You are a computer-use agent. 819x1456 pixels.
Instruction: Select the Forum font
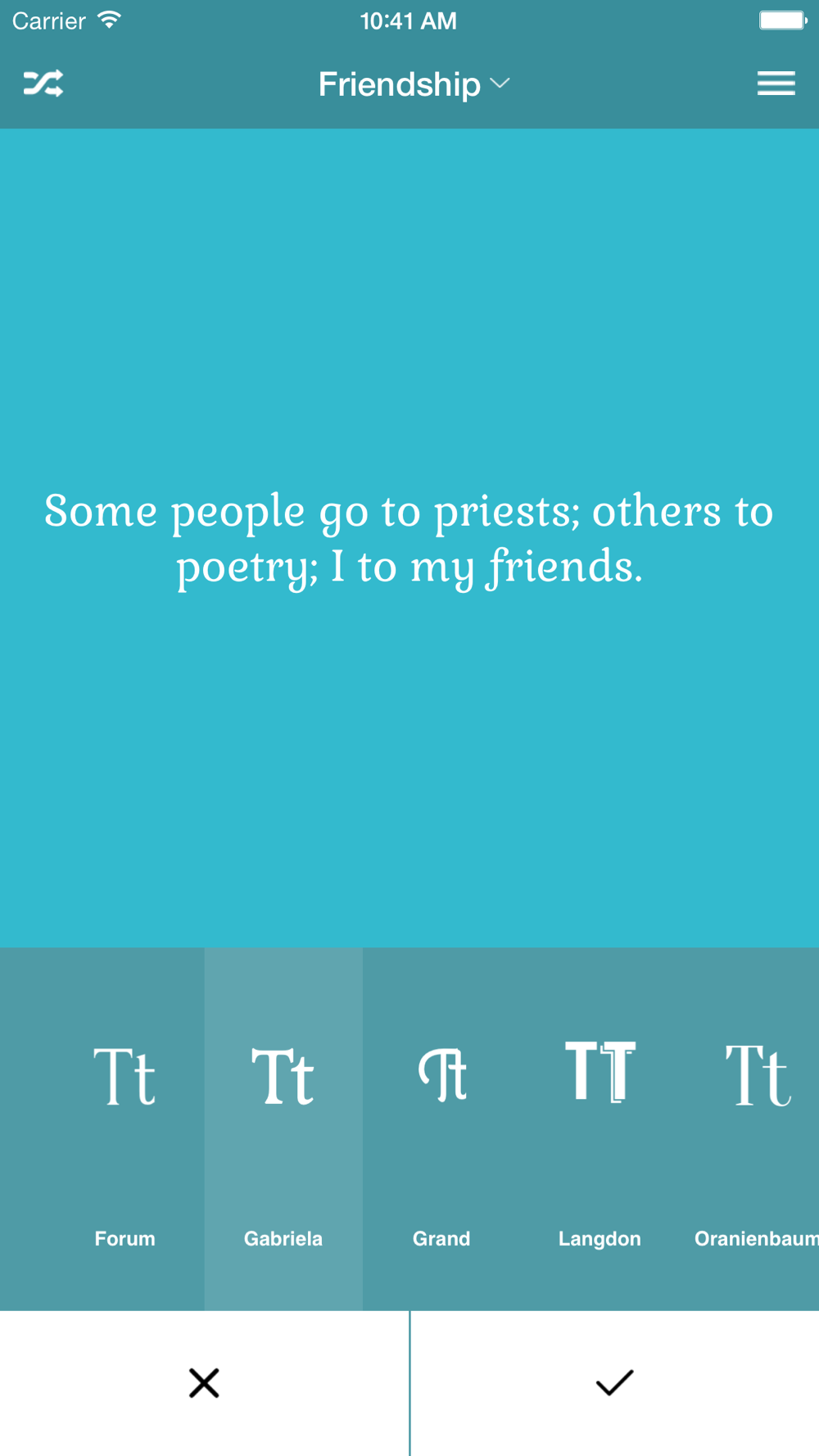tap(124, 1128)
